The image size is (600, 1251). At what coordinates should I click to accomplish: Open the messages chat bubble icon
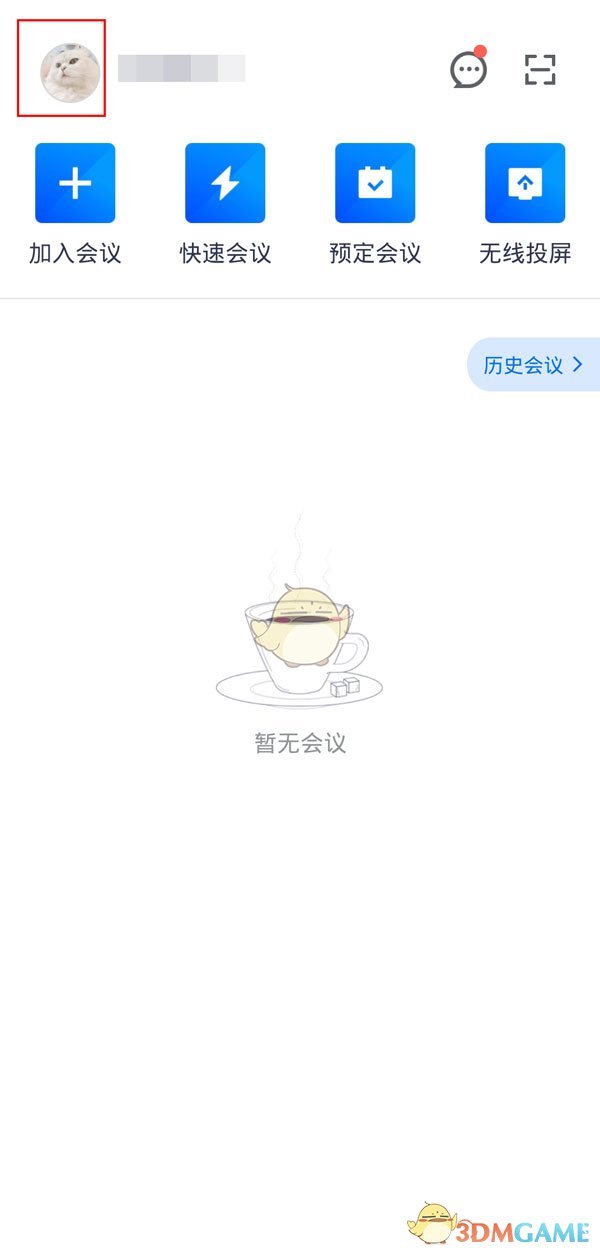pos(467,70)
